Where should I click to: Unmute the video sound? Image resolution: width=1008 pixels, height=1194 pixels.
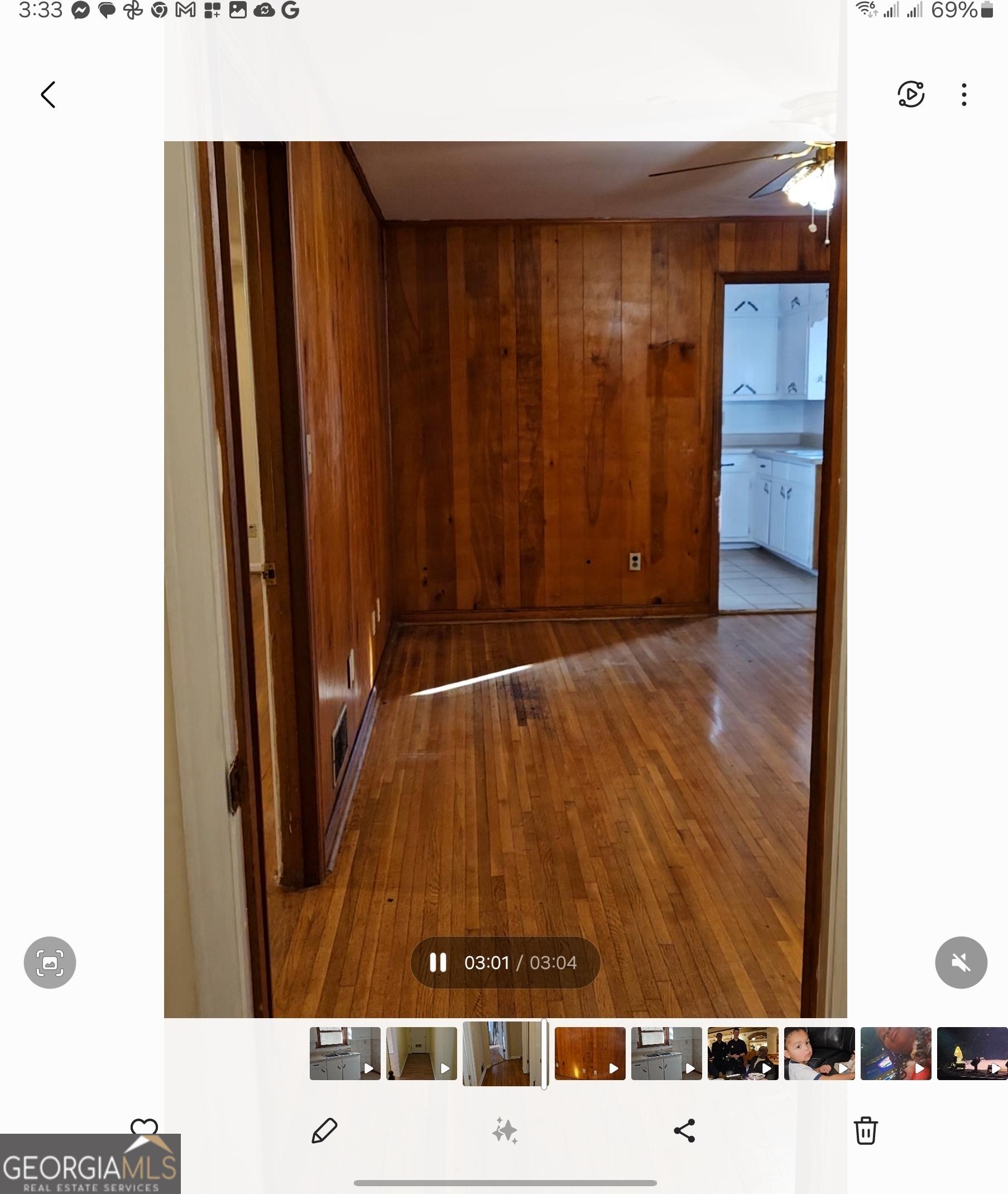pyautogui.click(x=961, y=962)
